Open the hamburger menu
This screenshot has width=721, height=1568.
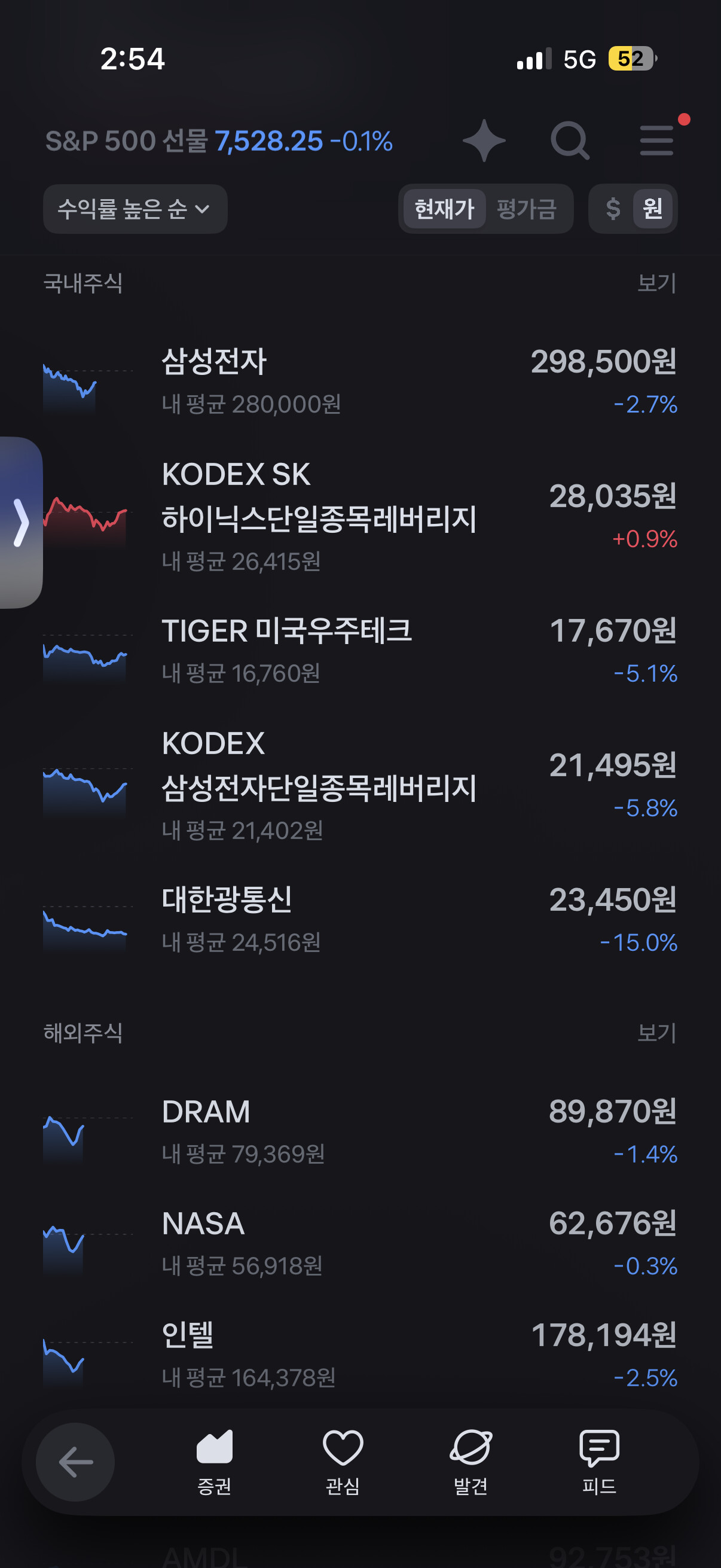tap(656, 141)
